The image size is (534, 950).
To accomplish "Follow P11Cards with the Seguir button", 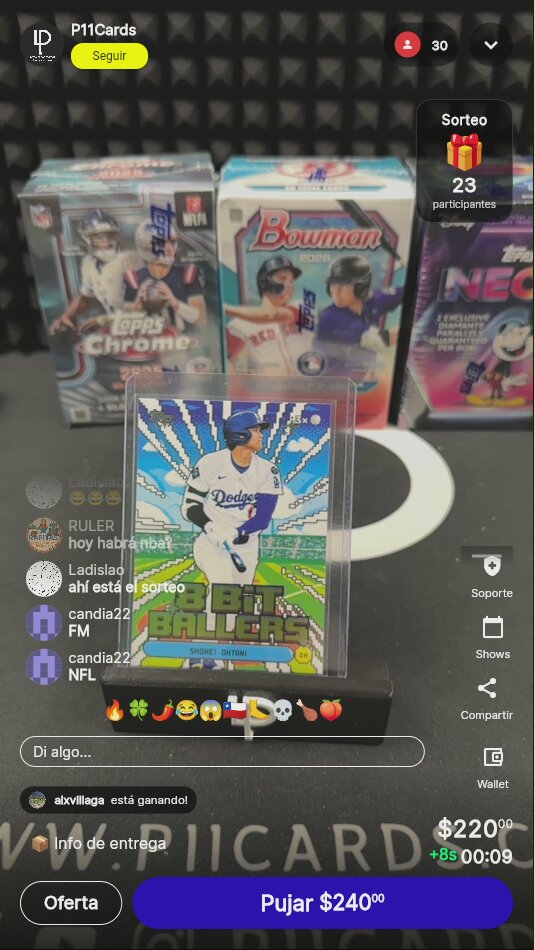I will (109, 56).
